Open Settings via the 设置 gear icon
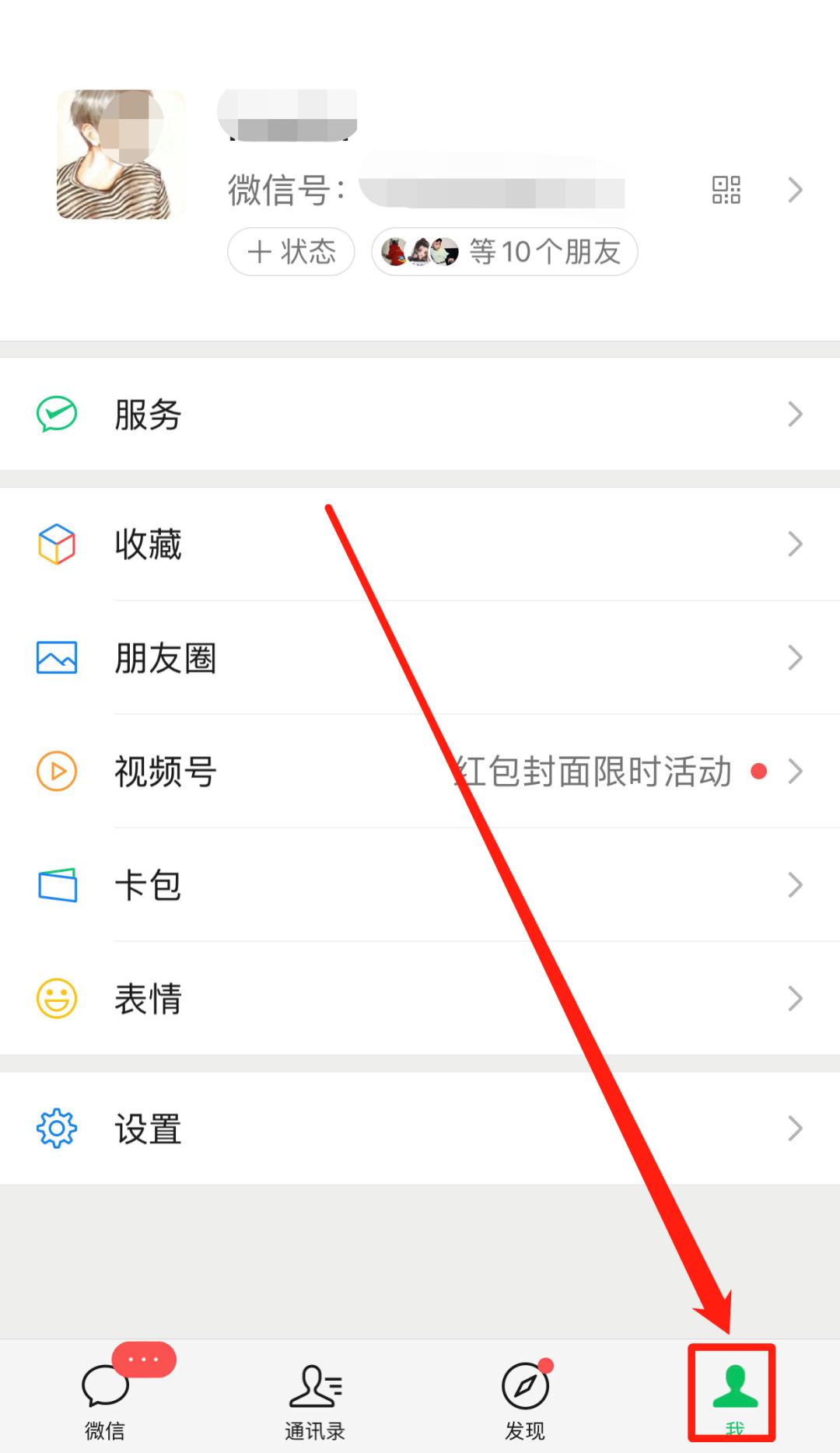 coord(55,1129)
